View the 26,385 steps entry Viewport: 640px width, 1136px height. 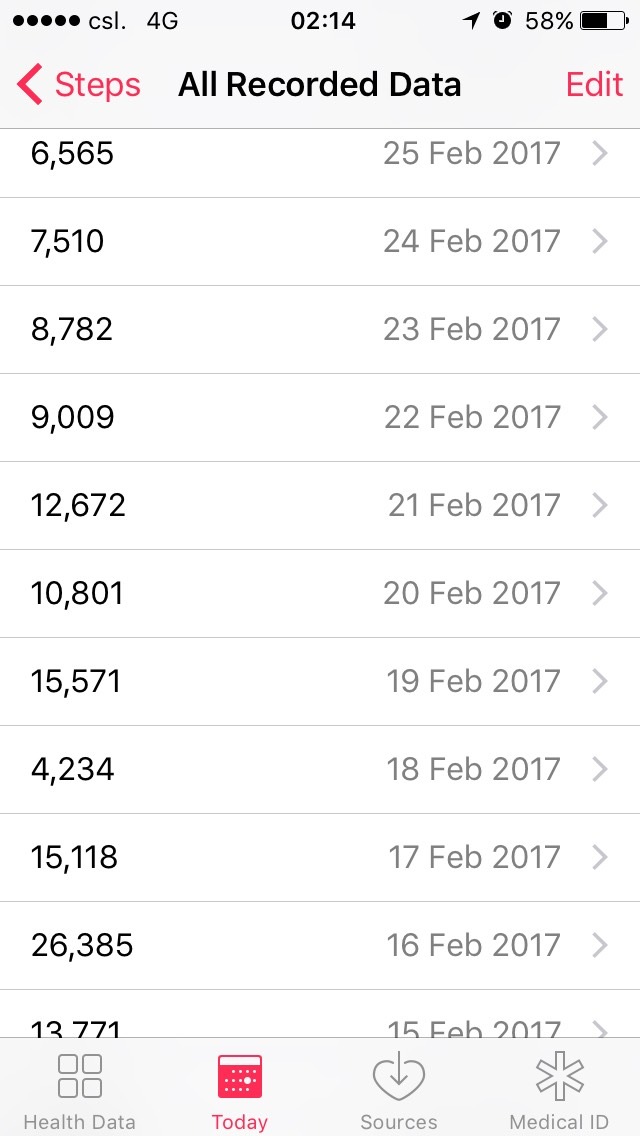coord(320,945)
